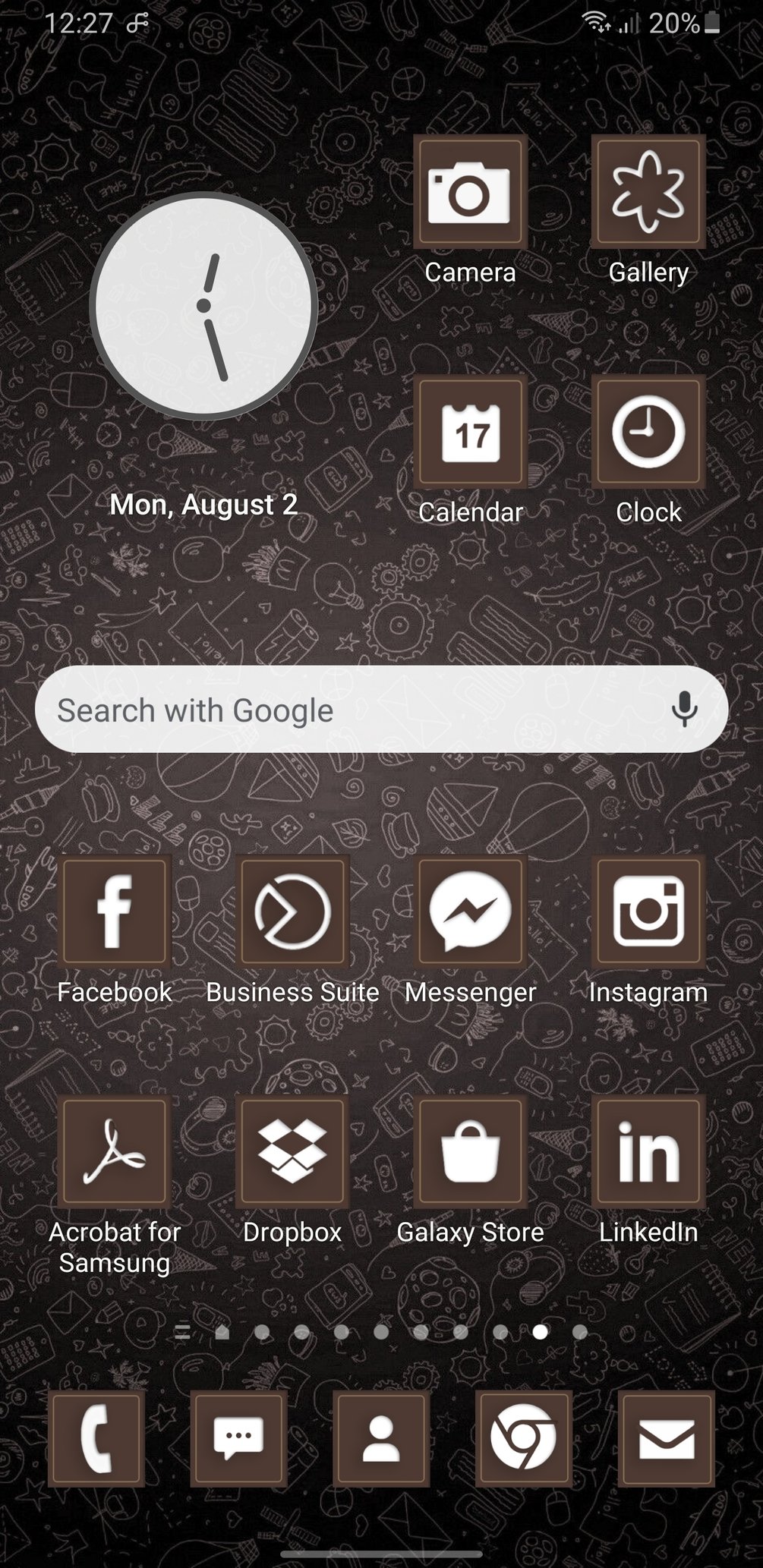
Task: Open the Phone dialer in the dock
Action: point(96,1438)
